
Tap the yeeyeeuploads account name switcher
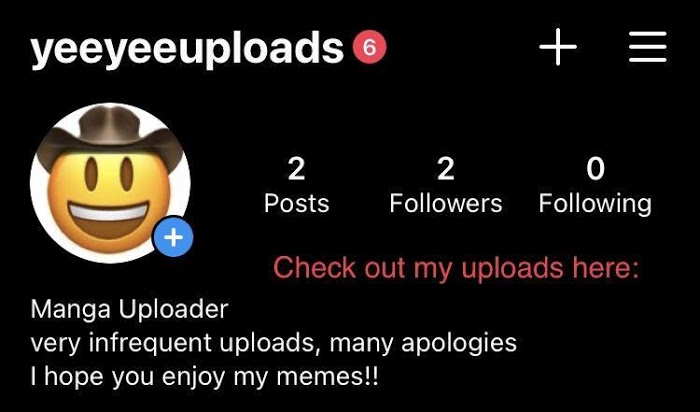(188, 47)
